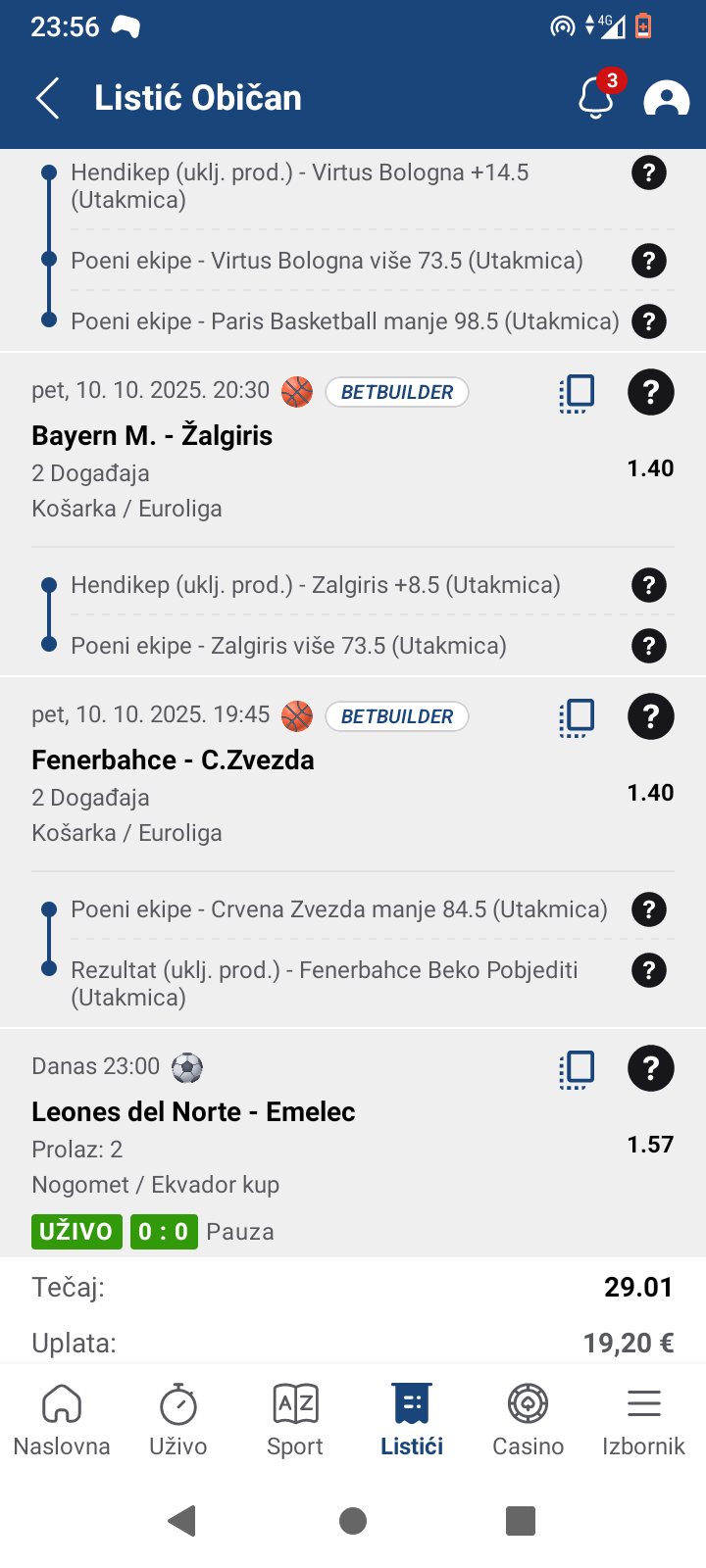Switch to the Naslovna tab
This screenshot has height=1568, width=706.
click(61, 1418)
